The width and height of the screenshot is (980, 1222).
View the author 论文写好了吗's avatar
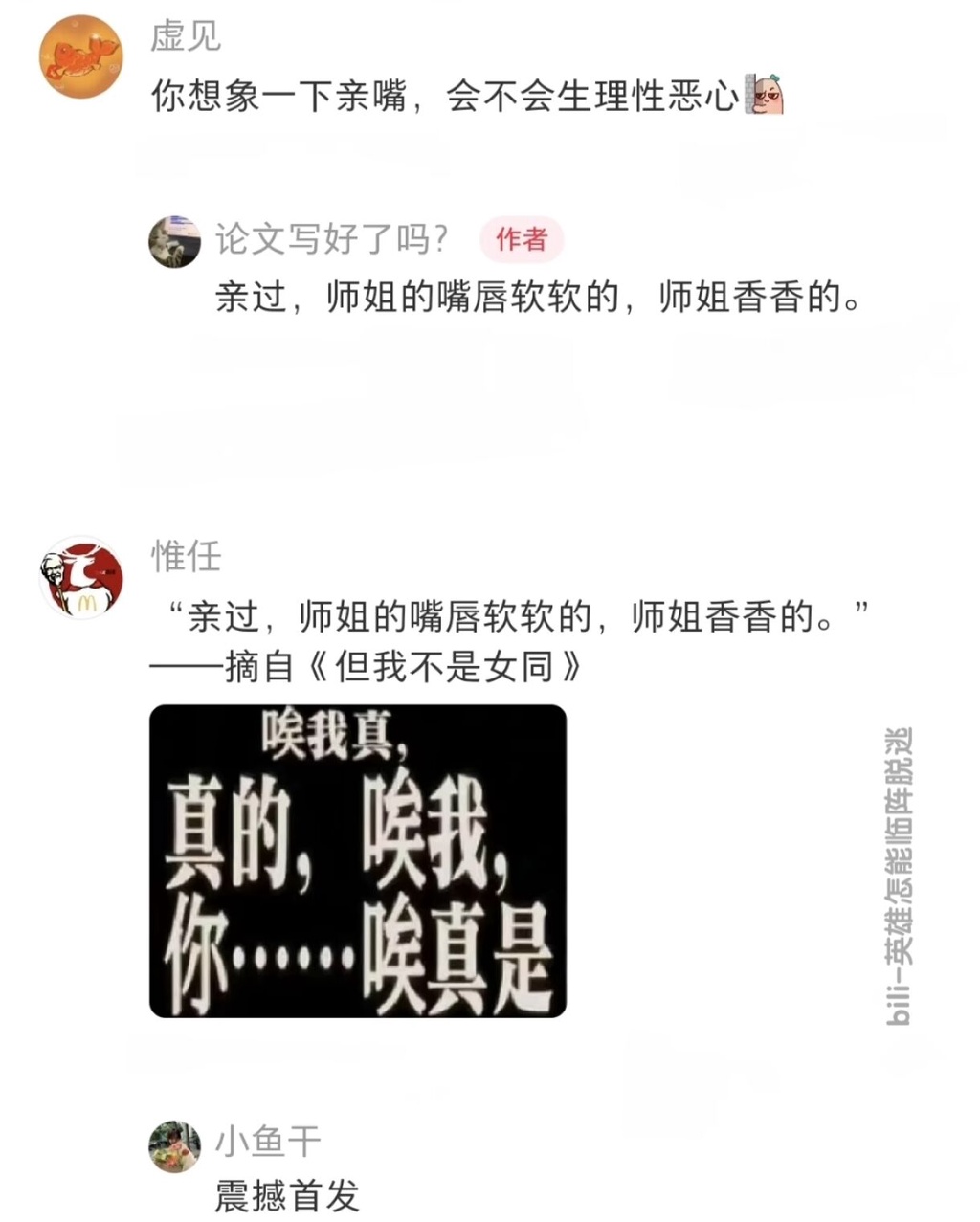coord(174,242)
